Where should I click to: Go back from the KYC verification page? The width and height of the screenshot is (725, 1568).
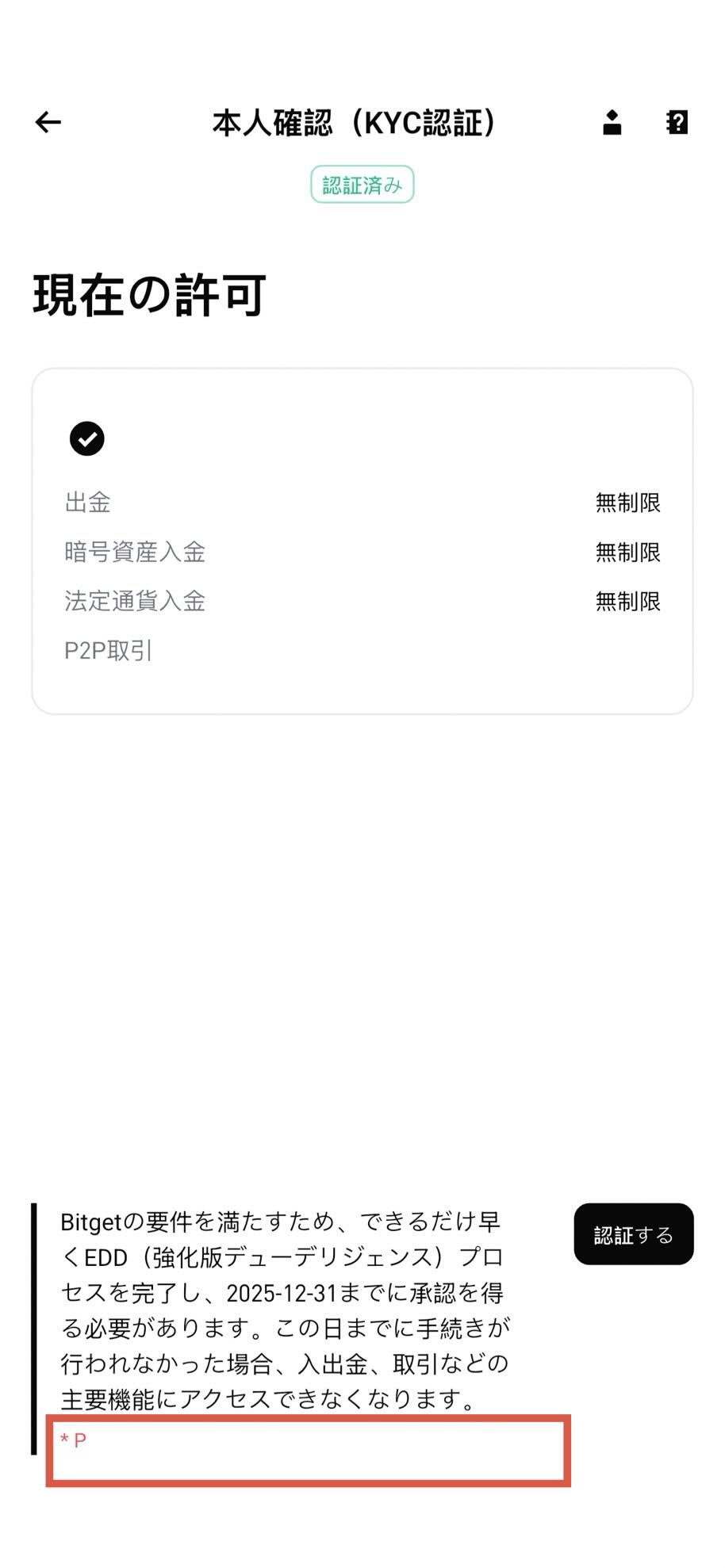[x=48, y=122]
